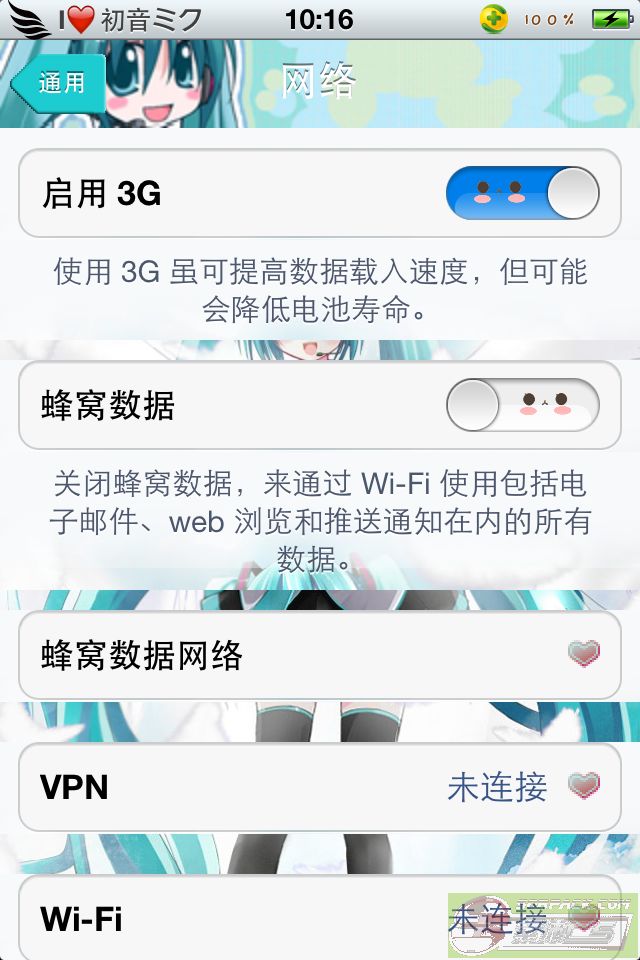640x960 pixels.
Task: Turn off the 启用 3G switch
Action: point(522,193)
